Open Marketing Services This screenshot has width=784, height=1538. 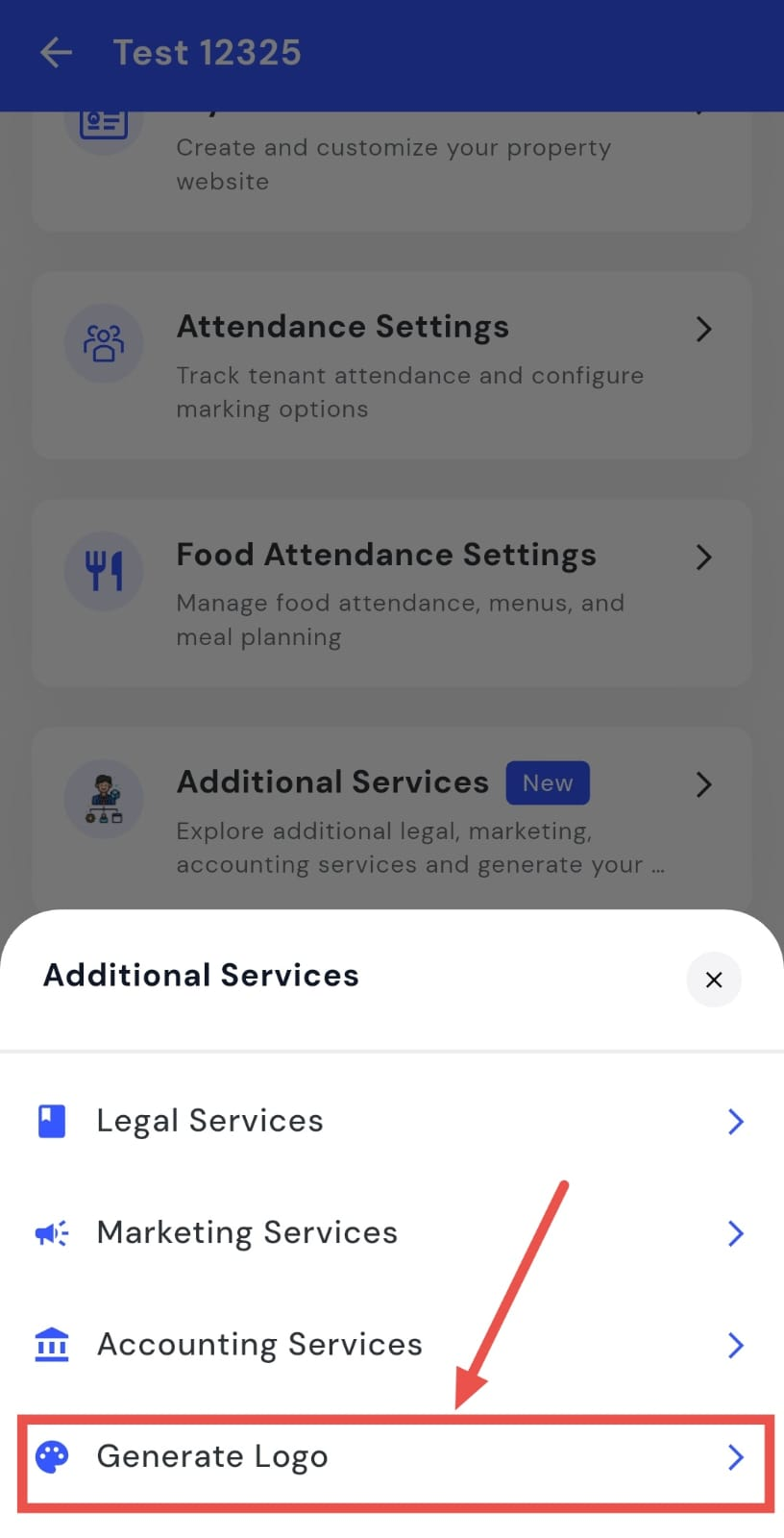pyautogui.click(x=247, y=1232)
